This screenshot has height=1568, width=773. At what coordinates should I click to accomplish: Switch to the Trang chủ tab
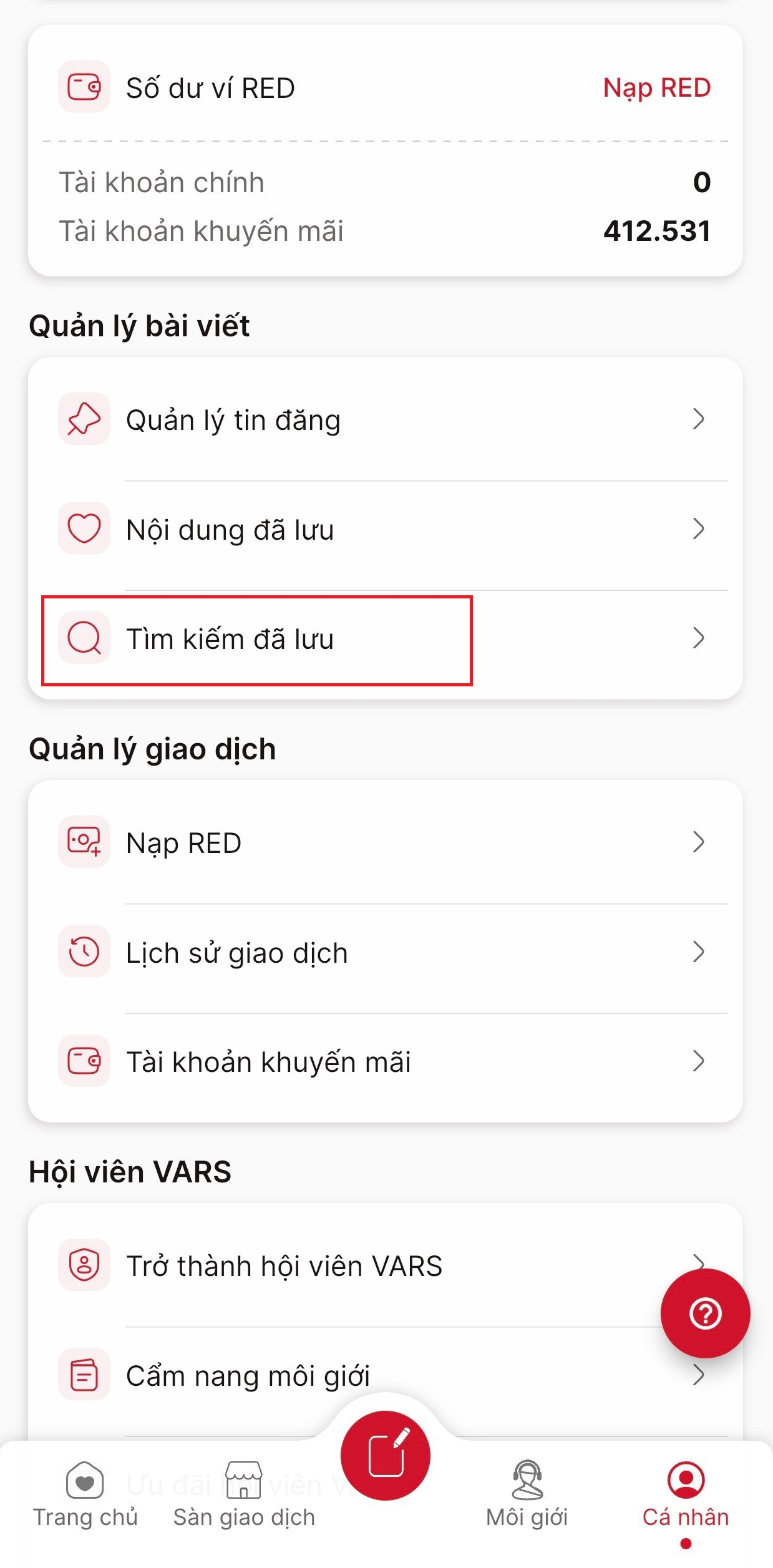click(x=85, y=1493)
